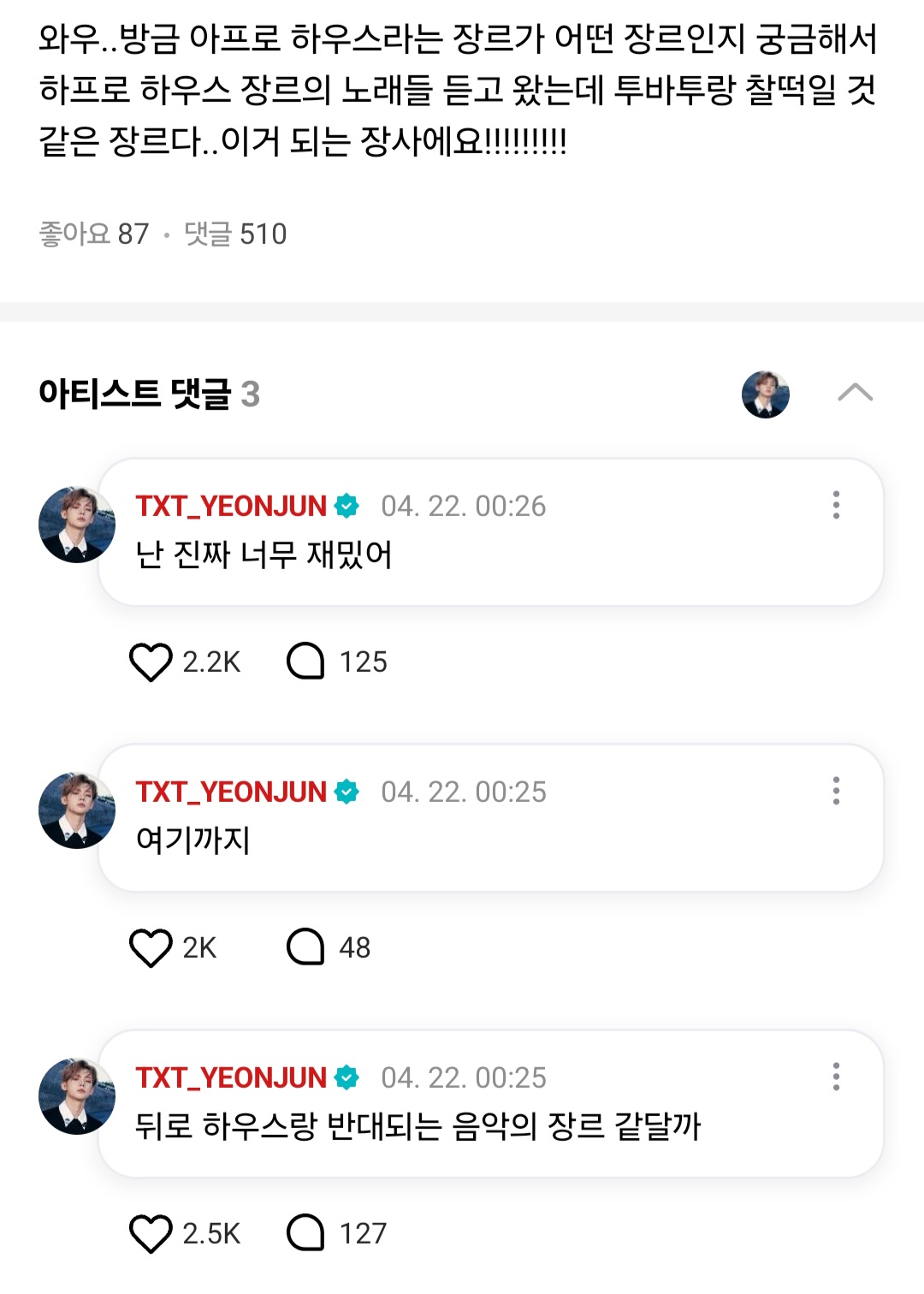Image resolution: width=924 pixels, height=1294 pixels.
Task: Collapse the 아티스트 댓글 section
Action: (x=855, y=394)
